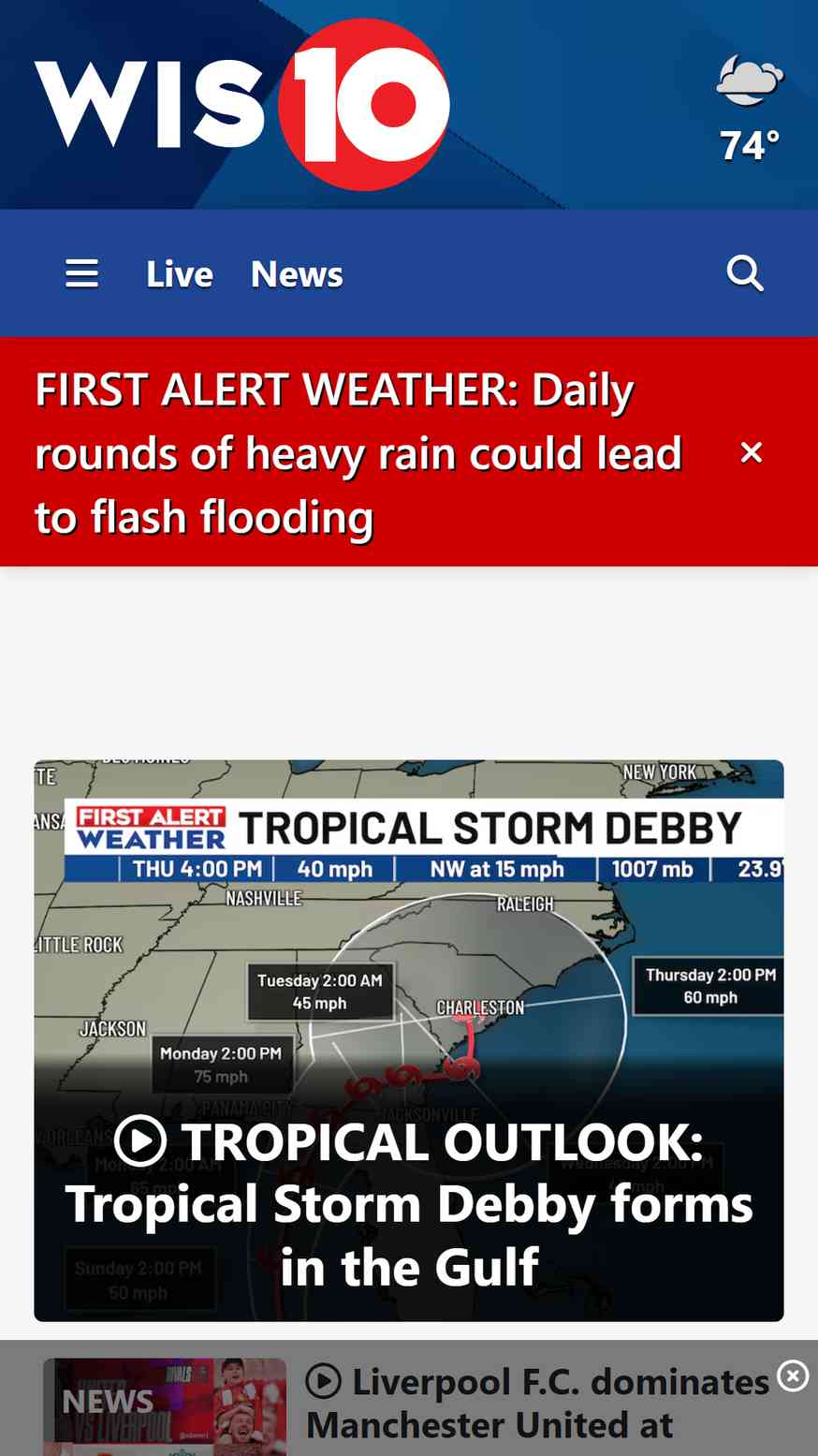
Task: Go to the News section
Action: (297, 274)
